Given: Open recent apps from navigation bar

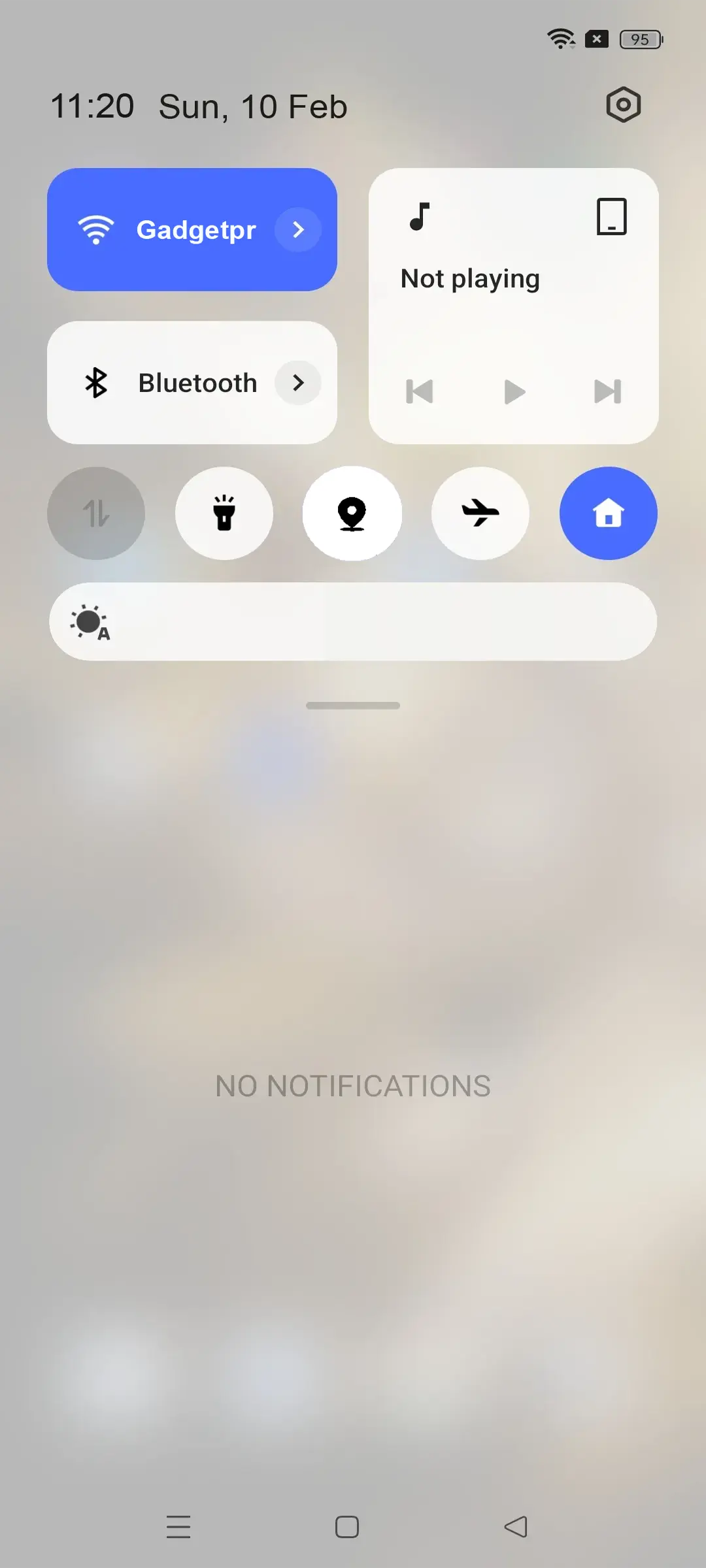Looking at the screenshot, I should point(178,1527).
